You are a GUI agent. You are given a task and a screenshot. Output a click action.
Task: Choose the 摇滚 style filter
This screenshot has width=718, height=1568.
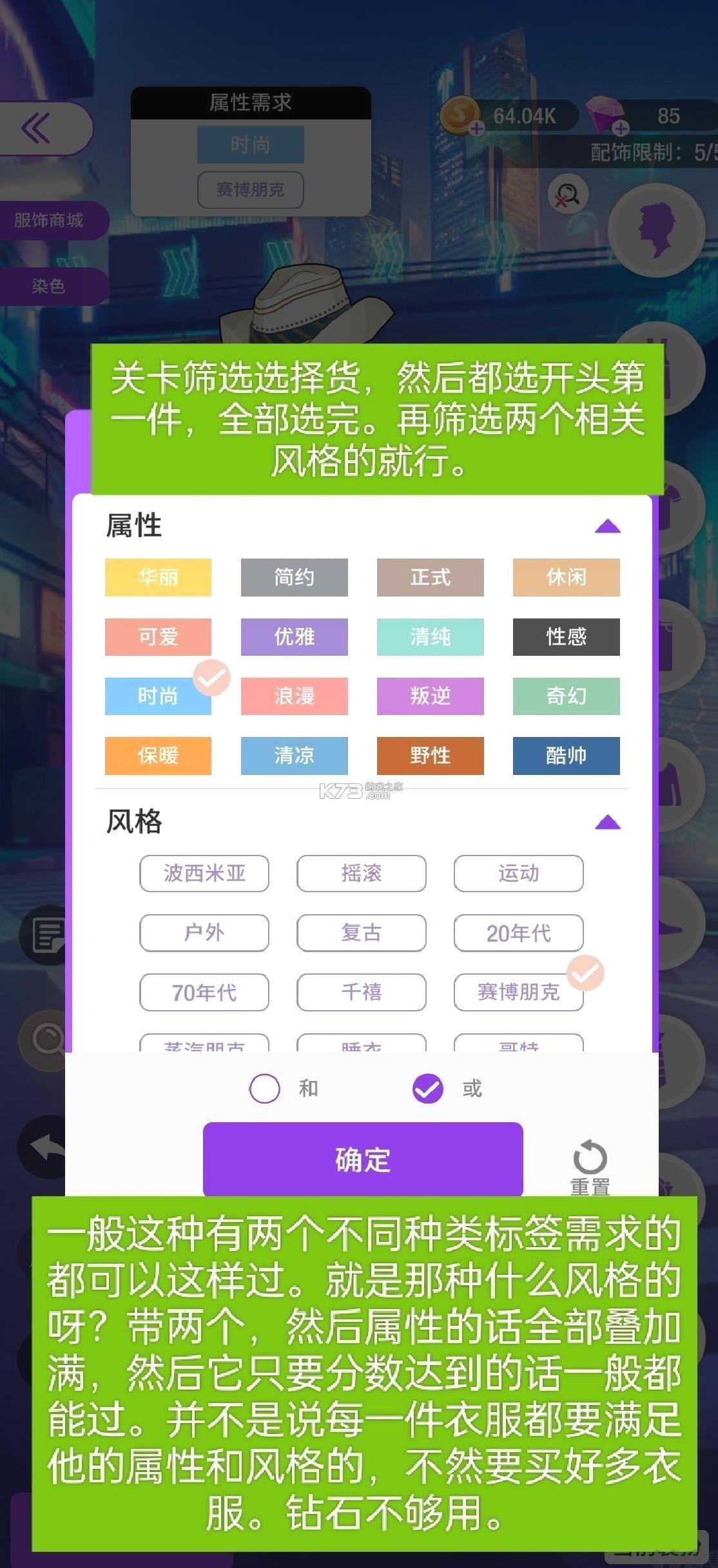point(361,874)
